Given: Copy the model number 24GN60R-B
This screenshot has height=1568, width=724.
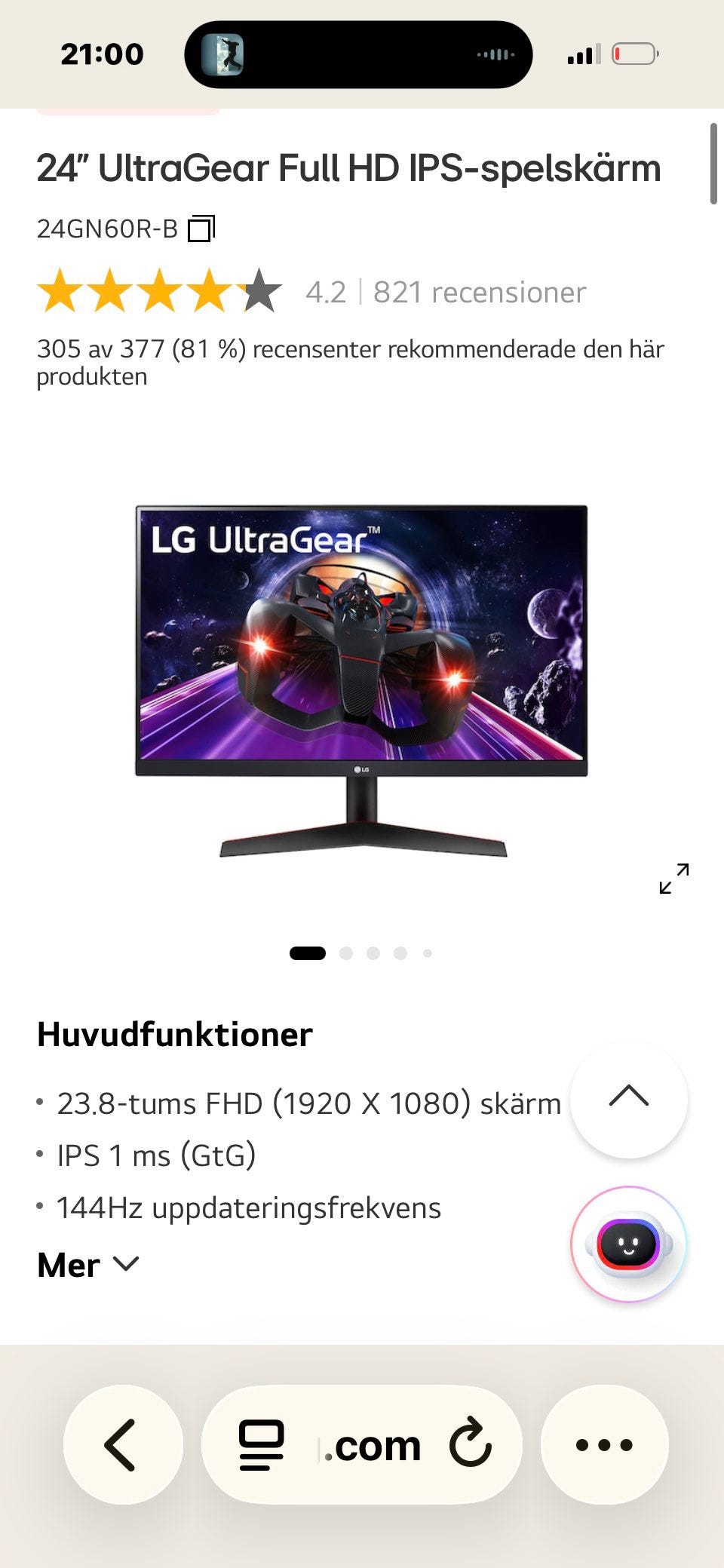Looking at the screenshot, I should pyautogui.click(x=201, y=228).
